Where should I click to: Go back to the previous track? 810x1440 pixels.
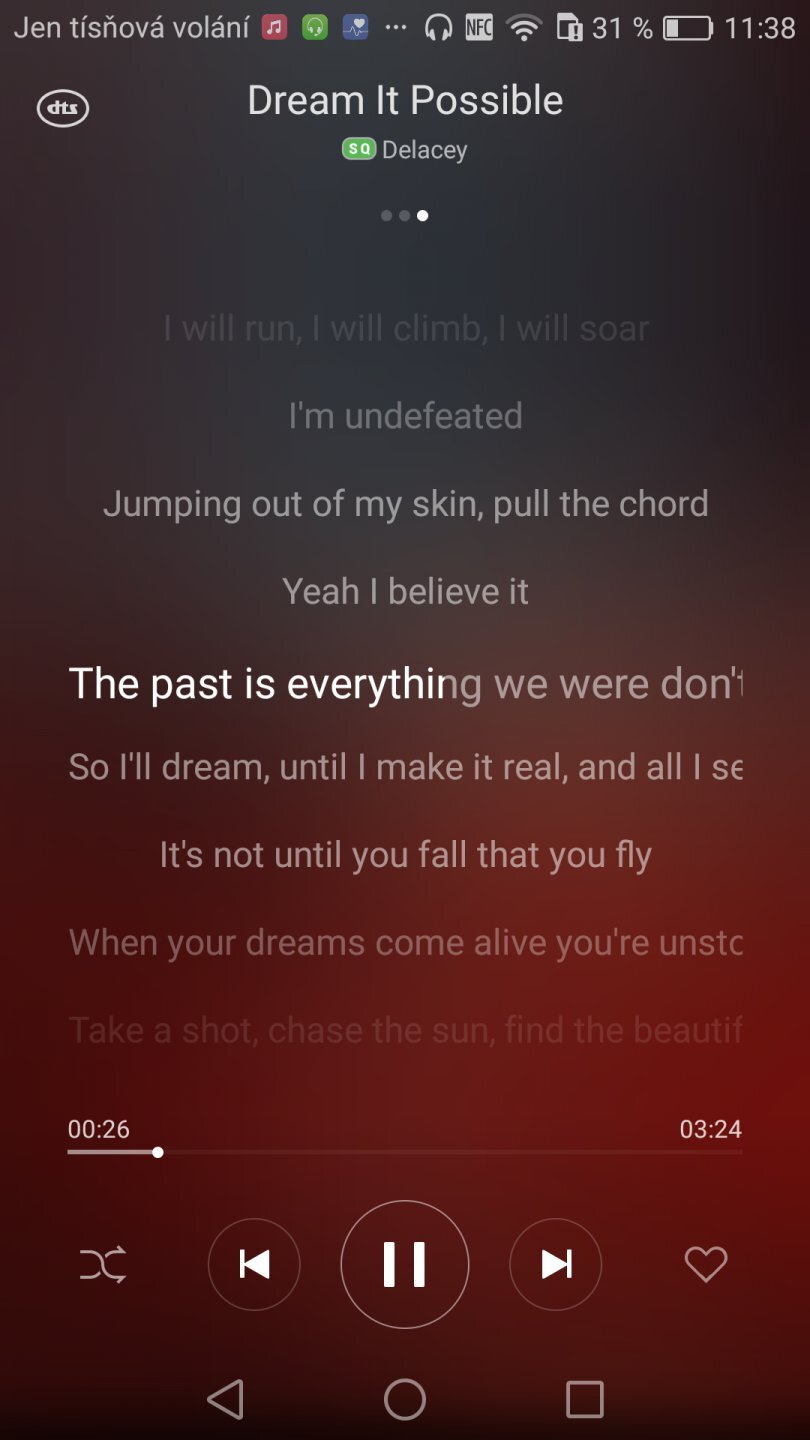click(254, 1264)
